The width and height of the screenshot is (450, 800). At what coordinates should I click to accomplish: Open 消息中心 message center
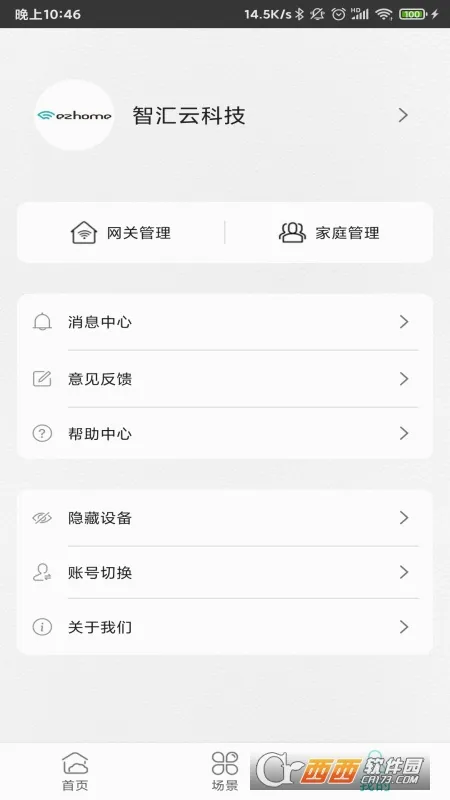(224, 322)
